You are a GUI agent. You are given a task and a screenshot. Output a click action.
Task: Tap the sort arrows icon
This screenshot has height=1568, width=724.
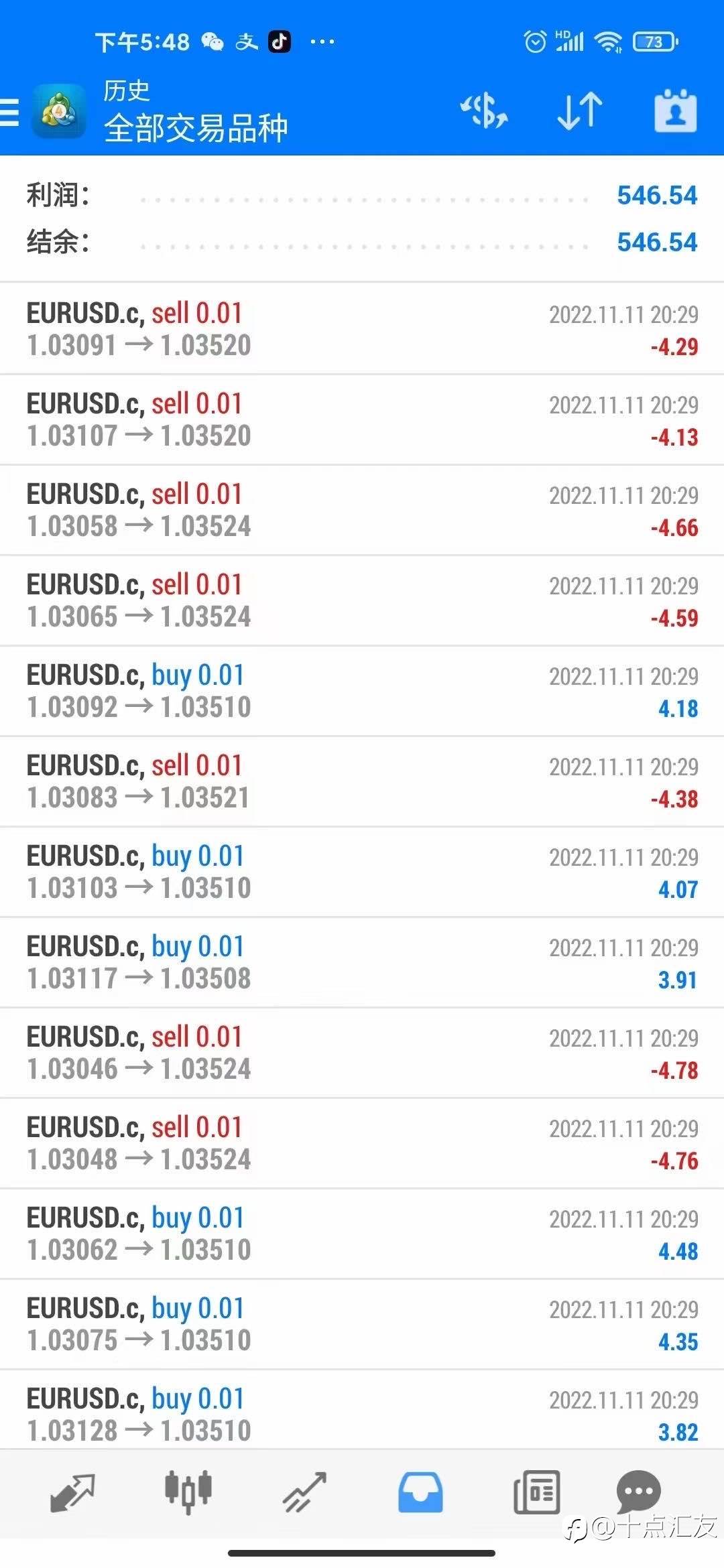click(x=580, y=111)
